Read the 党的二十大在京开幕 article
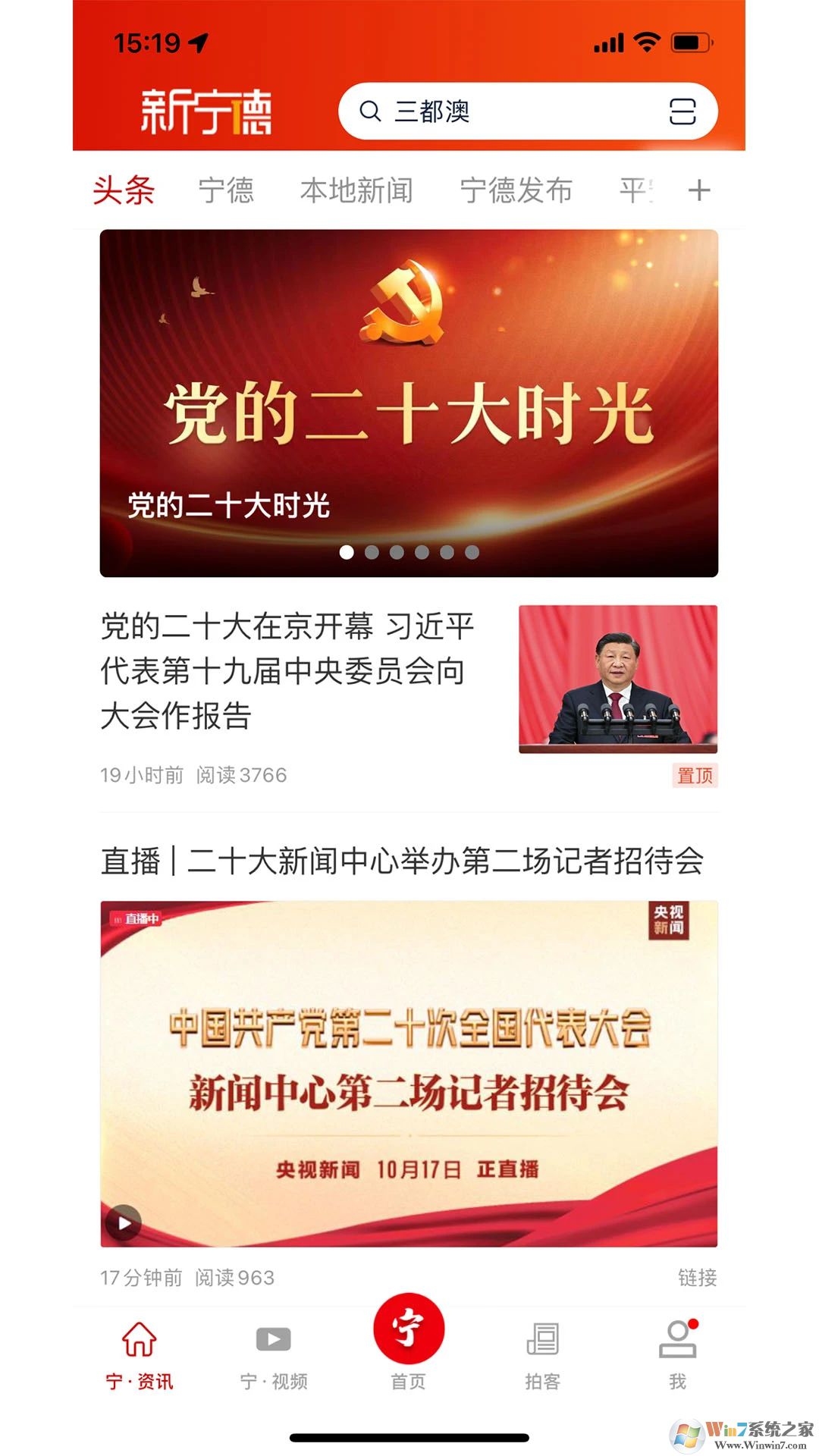The image size is (819, 1456). pos(288,671)
